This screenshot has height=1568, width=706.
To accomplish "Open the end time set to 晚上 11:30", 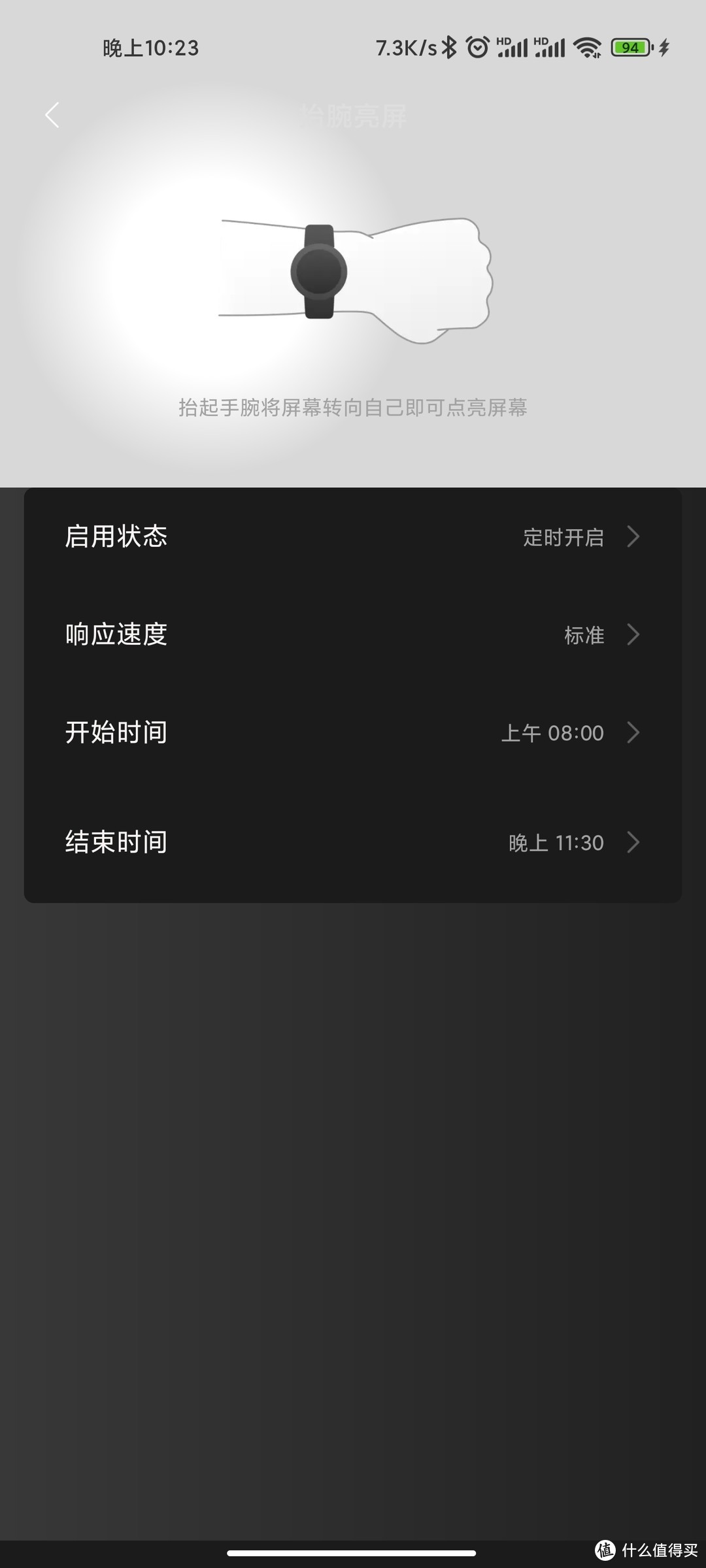I will [556, 842].
